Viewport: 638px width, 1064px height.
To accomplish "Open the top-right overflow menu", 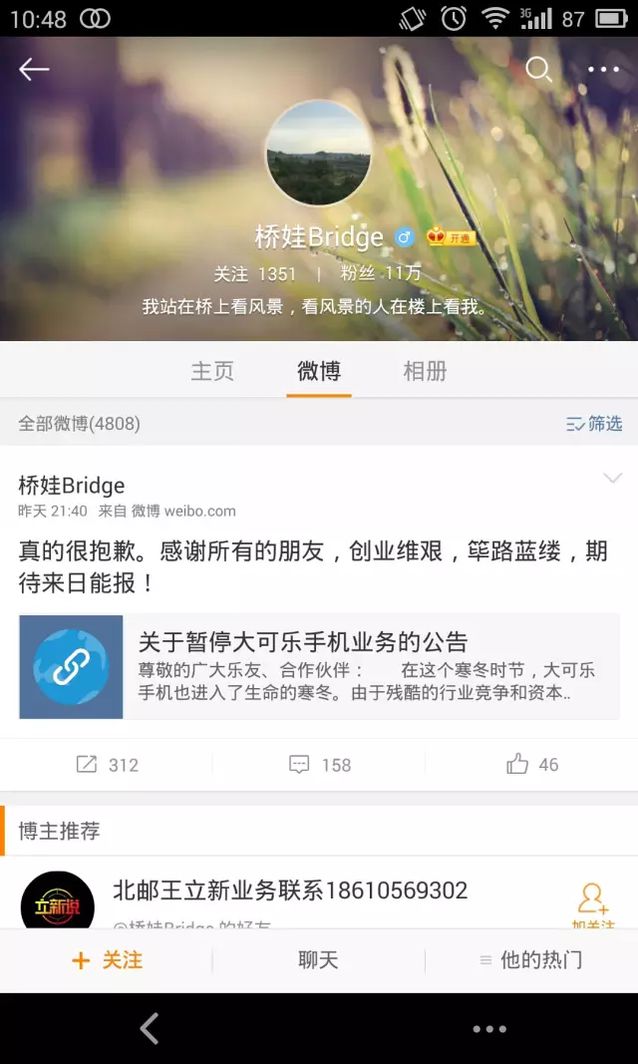I will [603, 69].
